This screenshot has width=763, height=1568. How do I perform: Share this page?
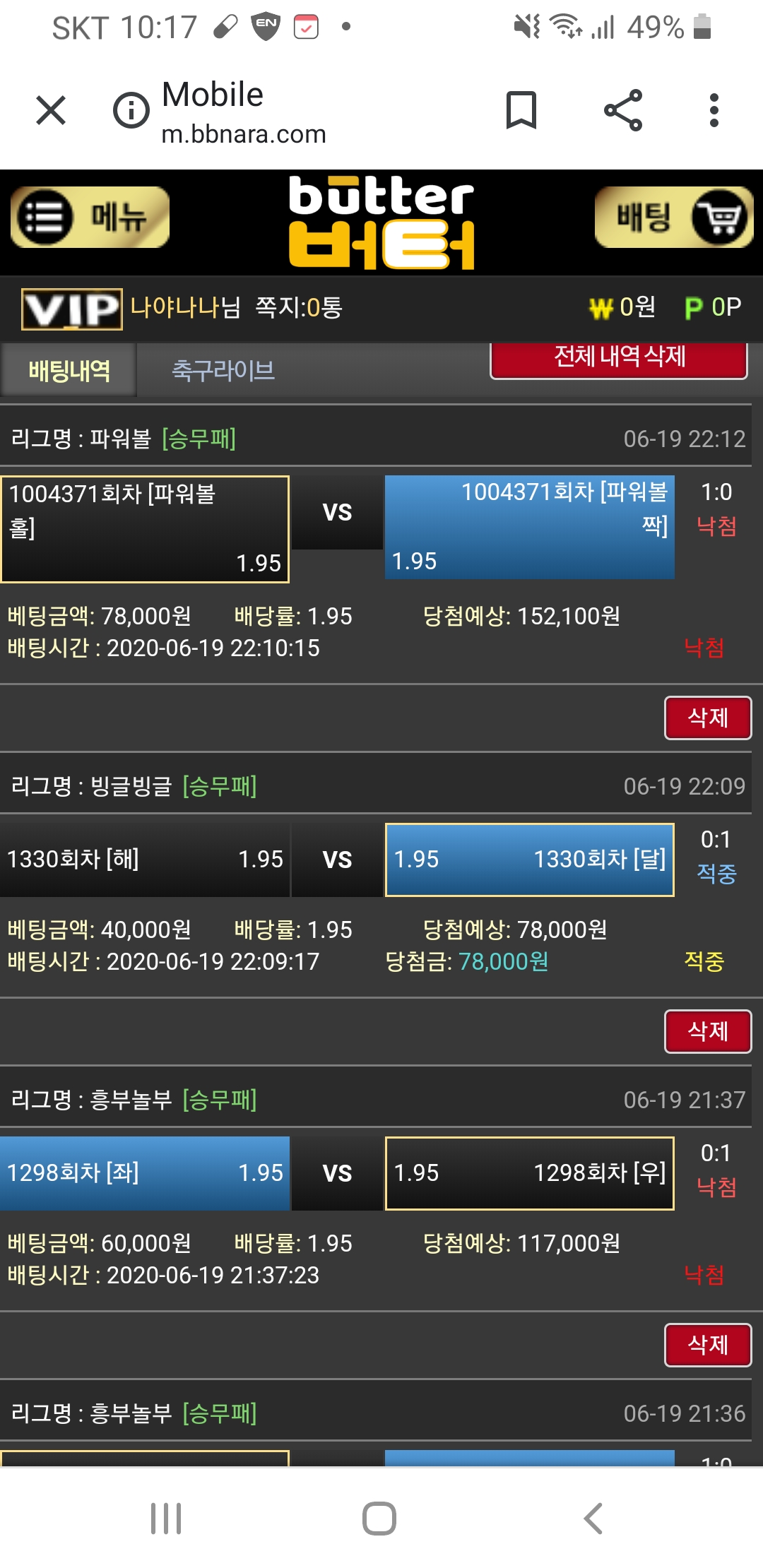[623, 110]
